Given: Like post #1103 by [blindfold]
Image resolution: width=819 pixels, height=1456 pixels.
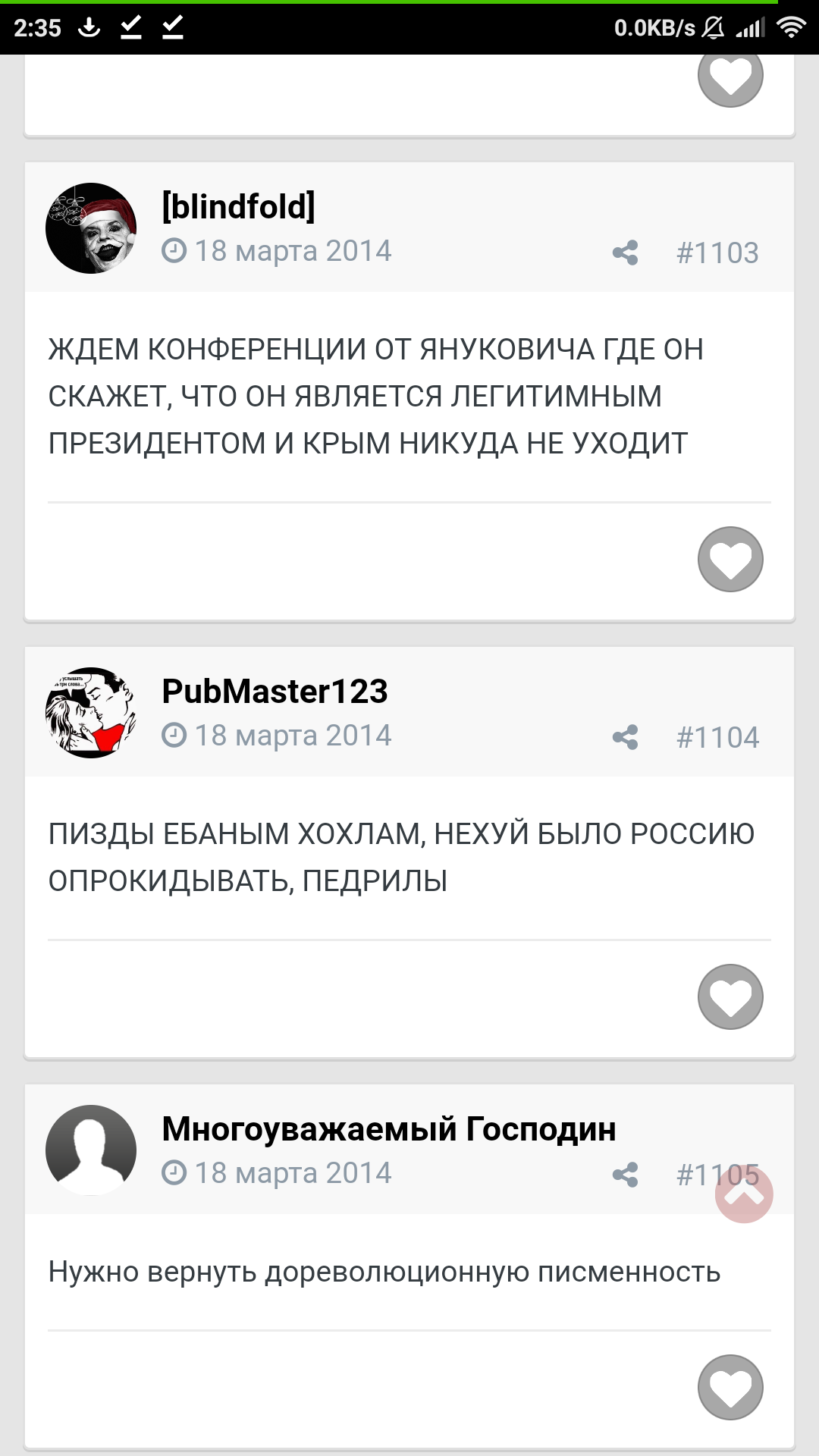Looking at the screenshot, I should tap(730, 559).
